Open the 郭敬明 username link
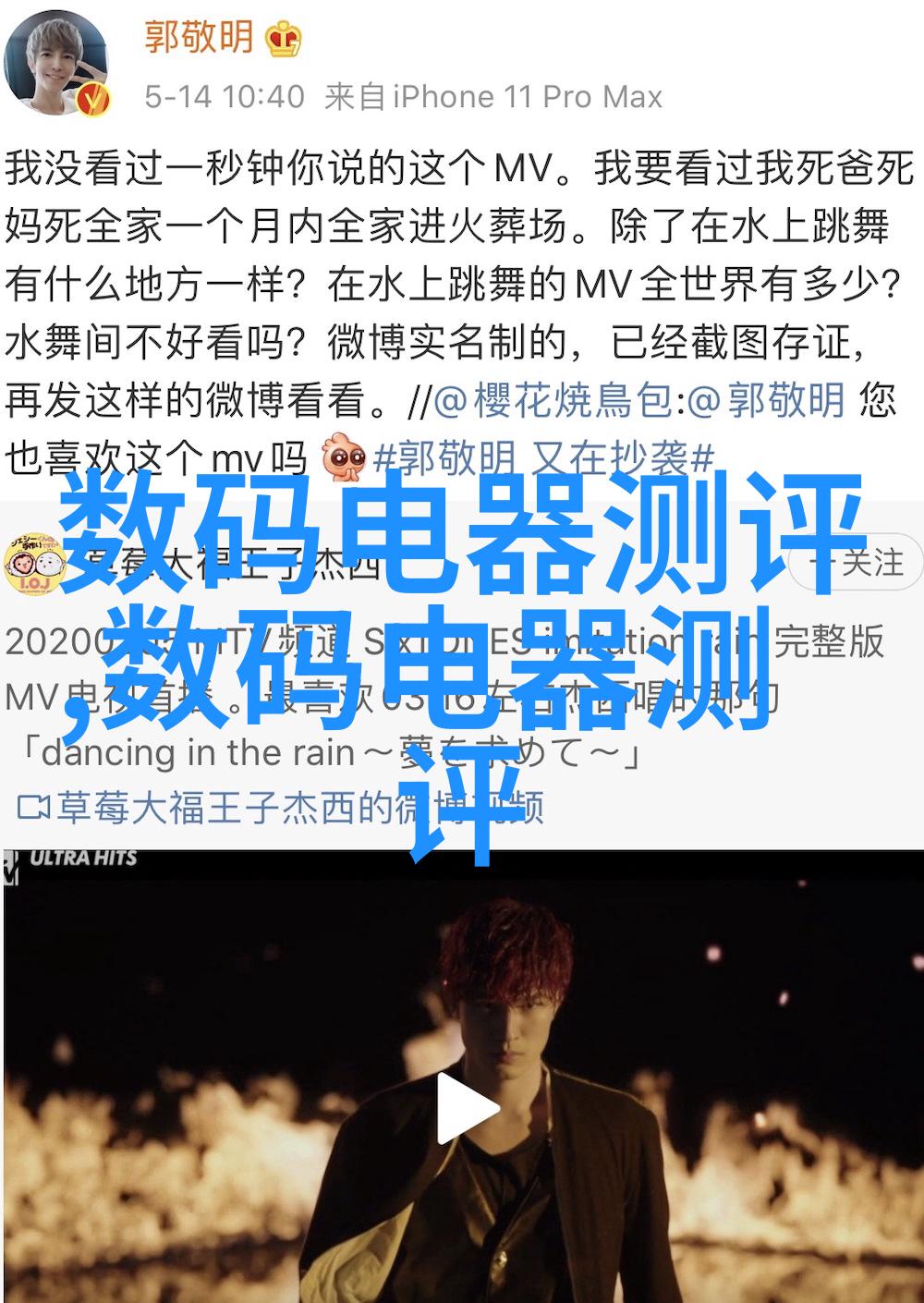Screen dimensions: 924x1303 199,37
